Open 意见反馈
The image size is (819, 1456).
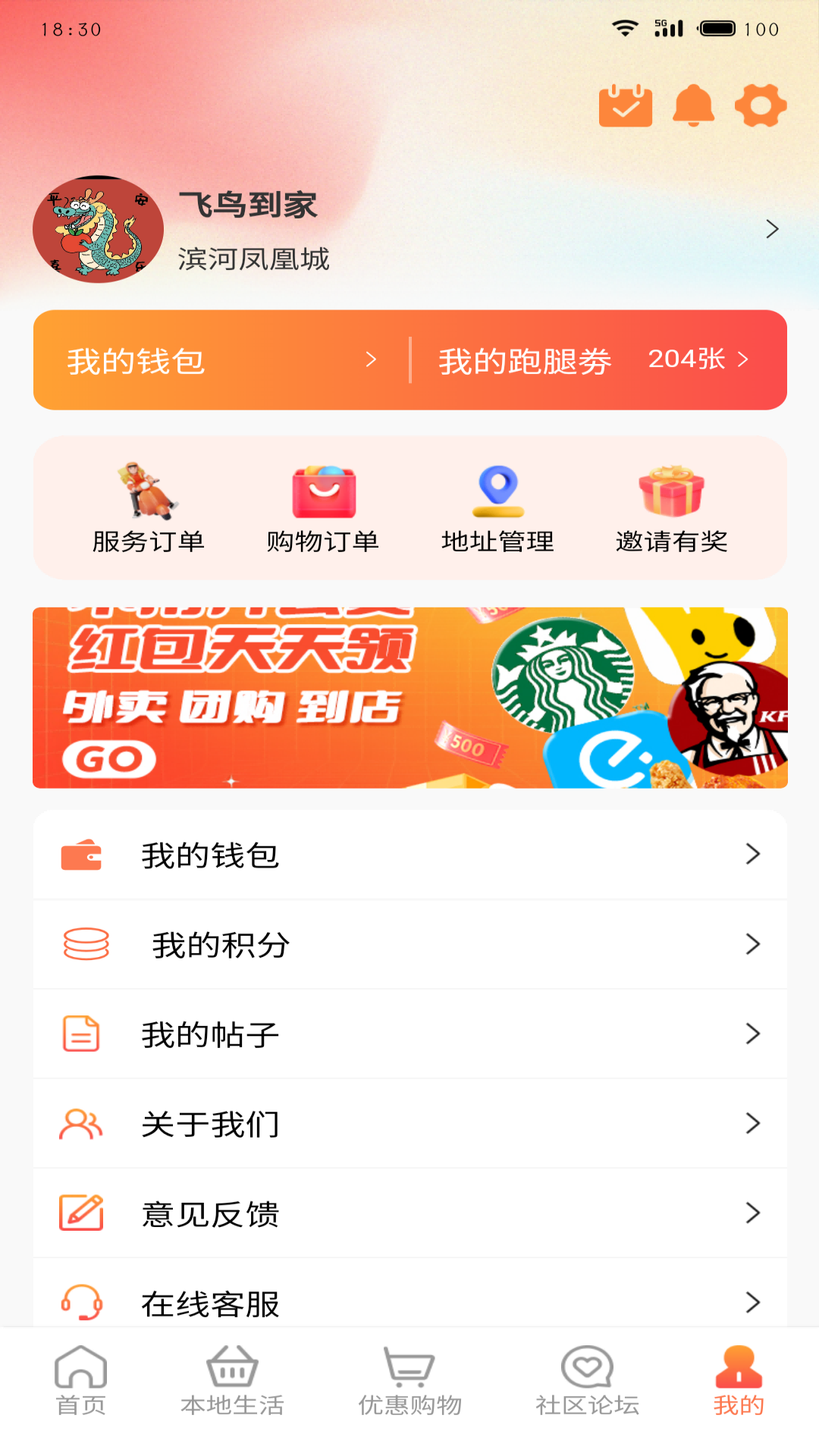coord(409,1213)
